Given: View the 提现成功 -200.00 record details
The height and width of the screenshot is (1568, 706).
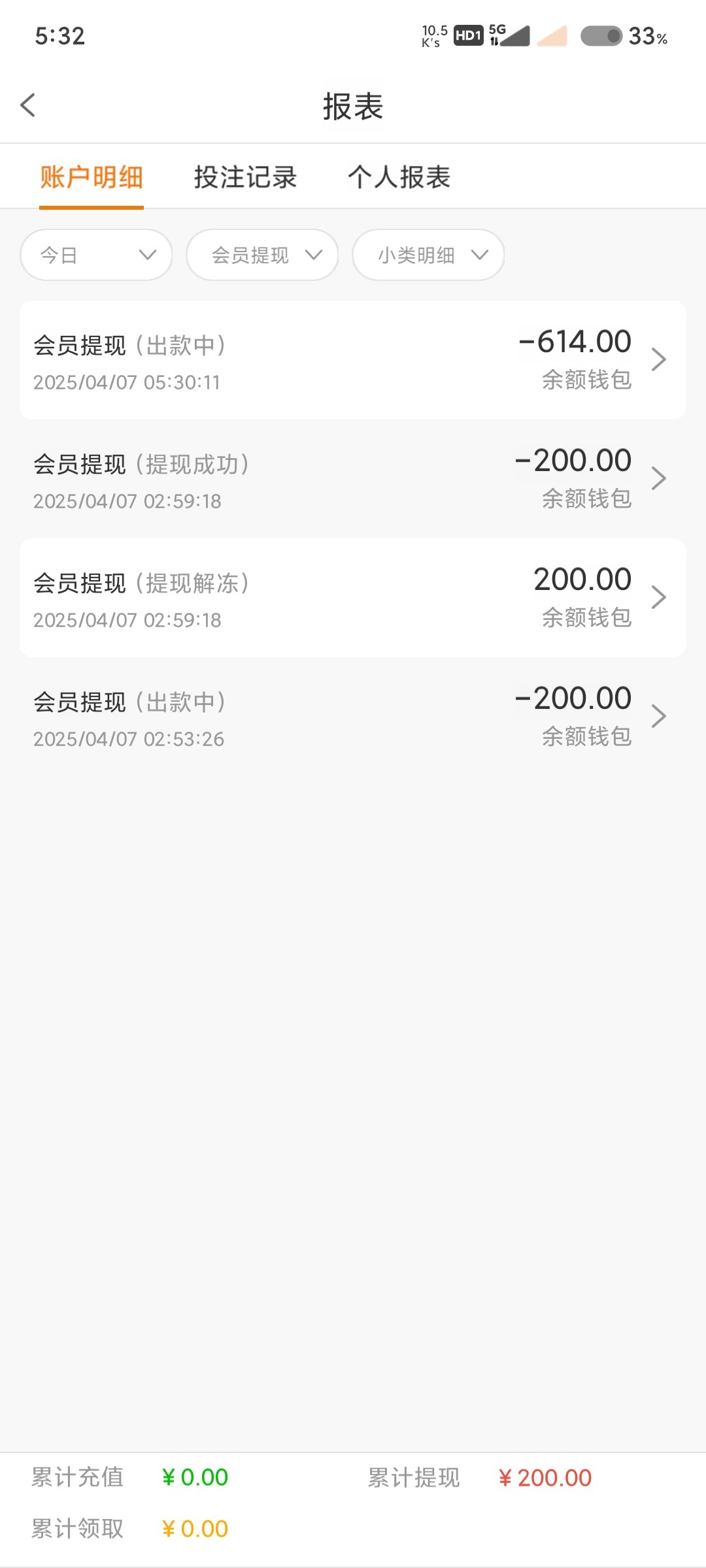Looking at the screenshot, I should (353, 479).
